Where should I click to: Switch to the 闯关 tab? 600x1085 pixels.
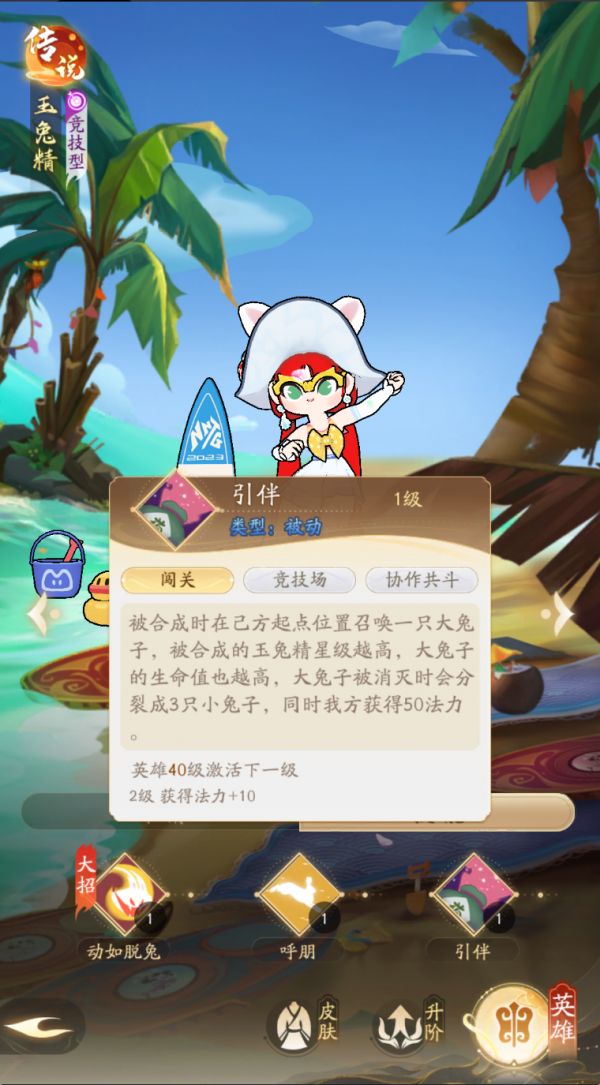click(177, 579)
